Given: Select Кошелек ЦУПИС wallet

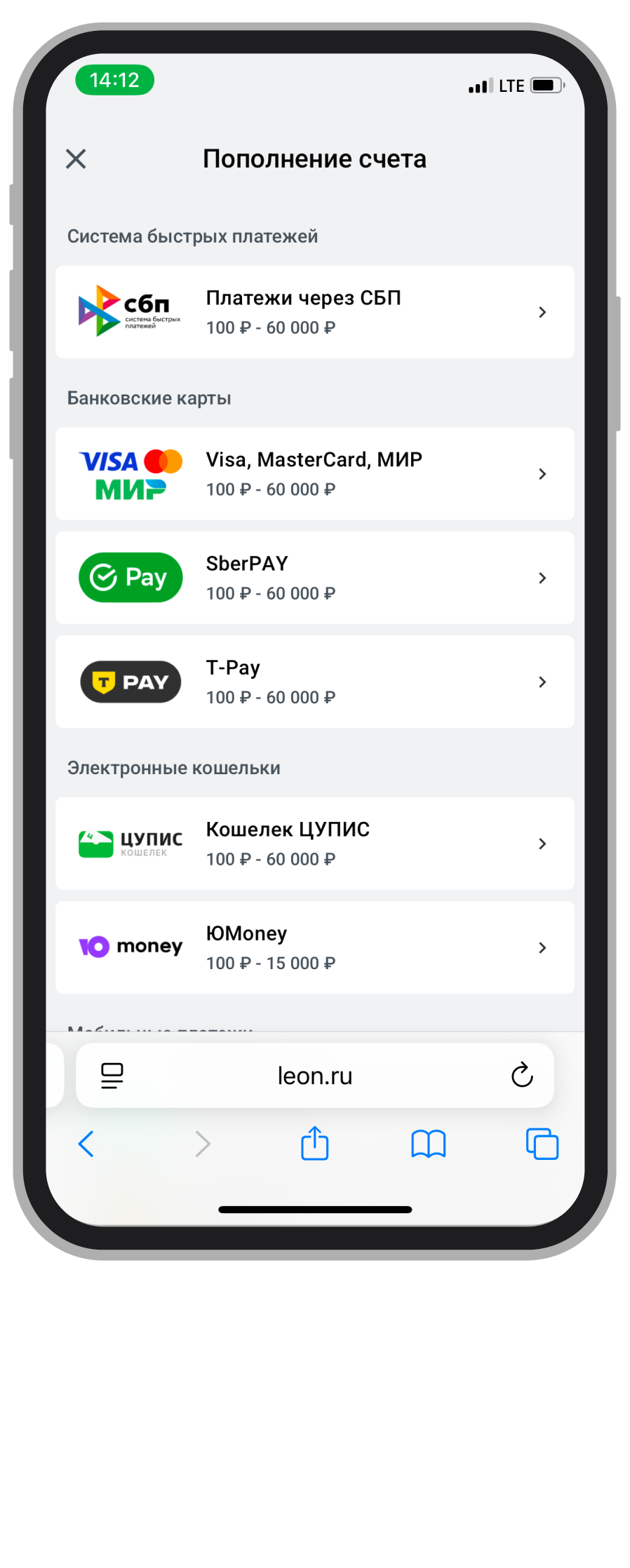Looking at the screenshot, I should 314,844.
